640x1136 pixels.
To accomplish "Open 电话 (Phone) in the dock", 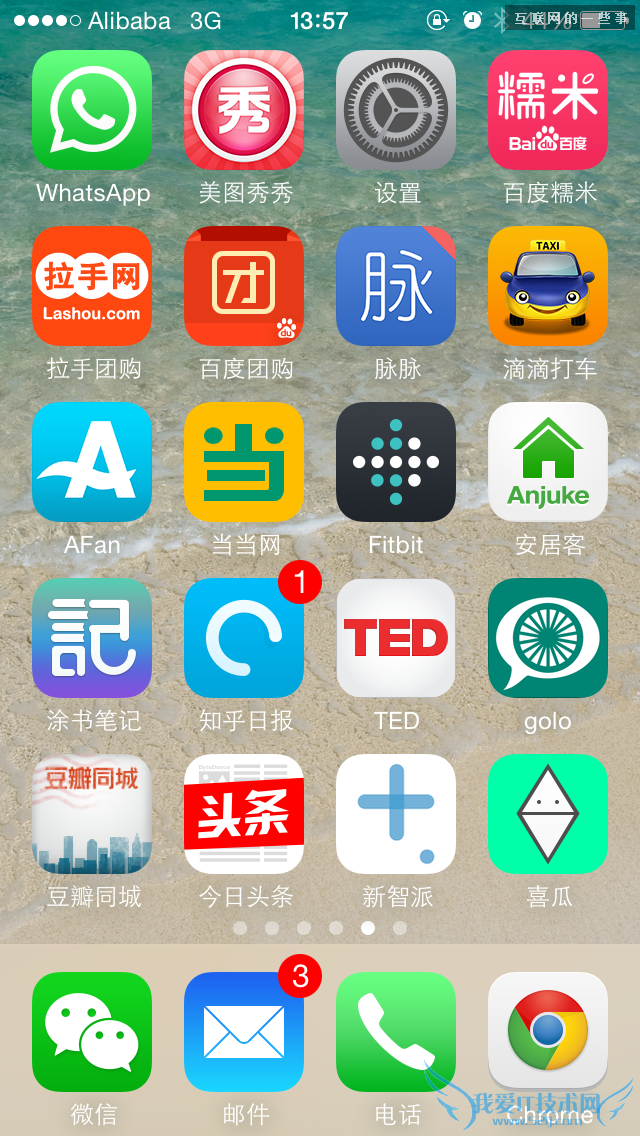I will 396,1032.
